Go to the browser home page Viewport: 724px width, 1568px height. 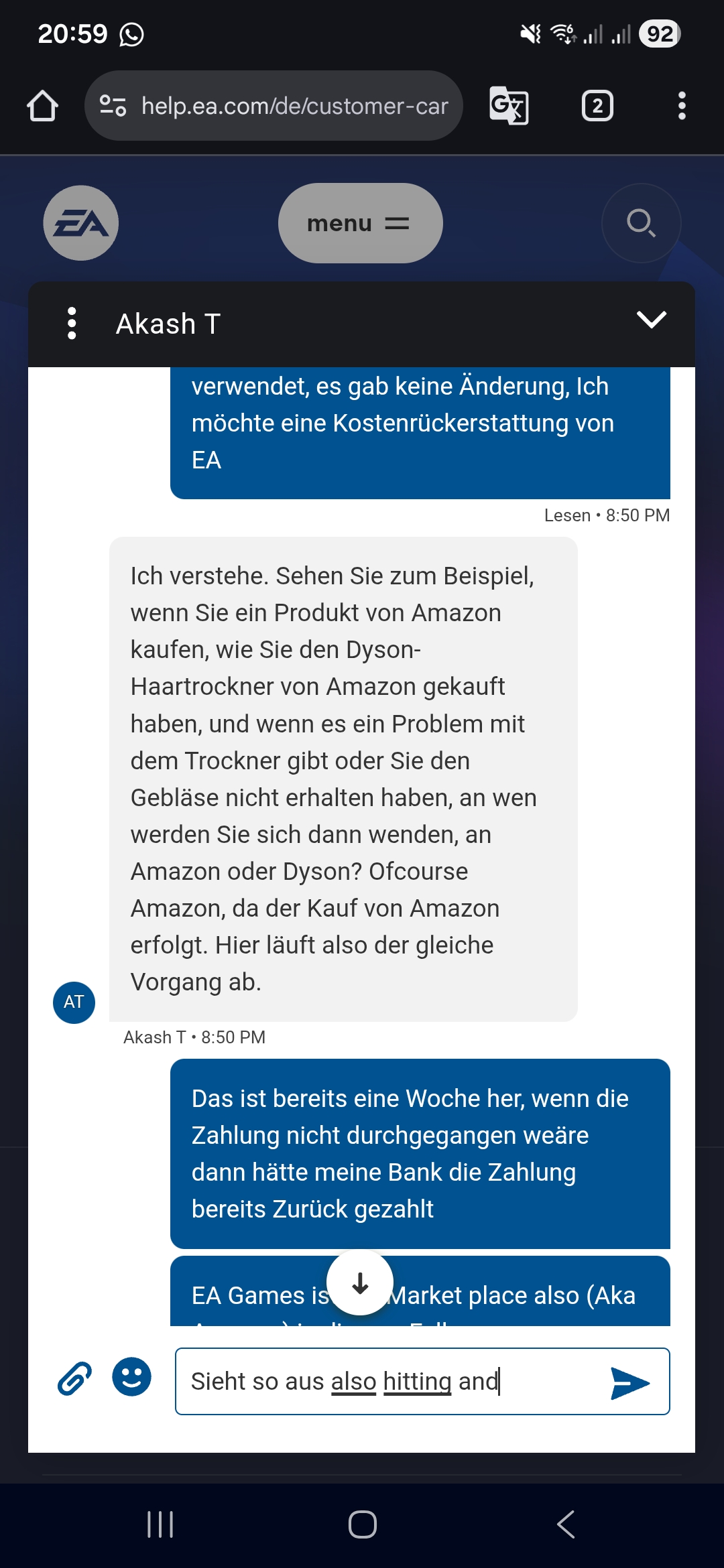pyautogui.click(x=42, y=106)
